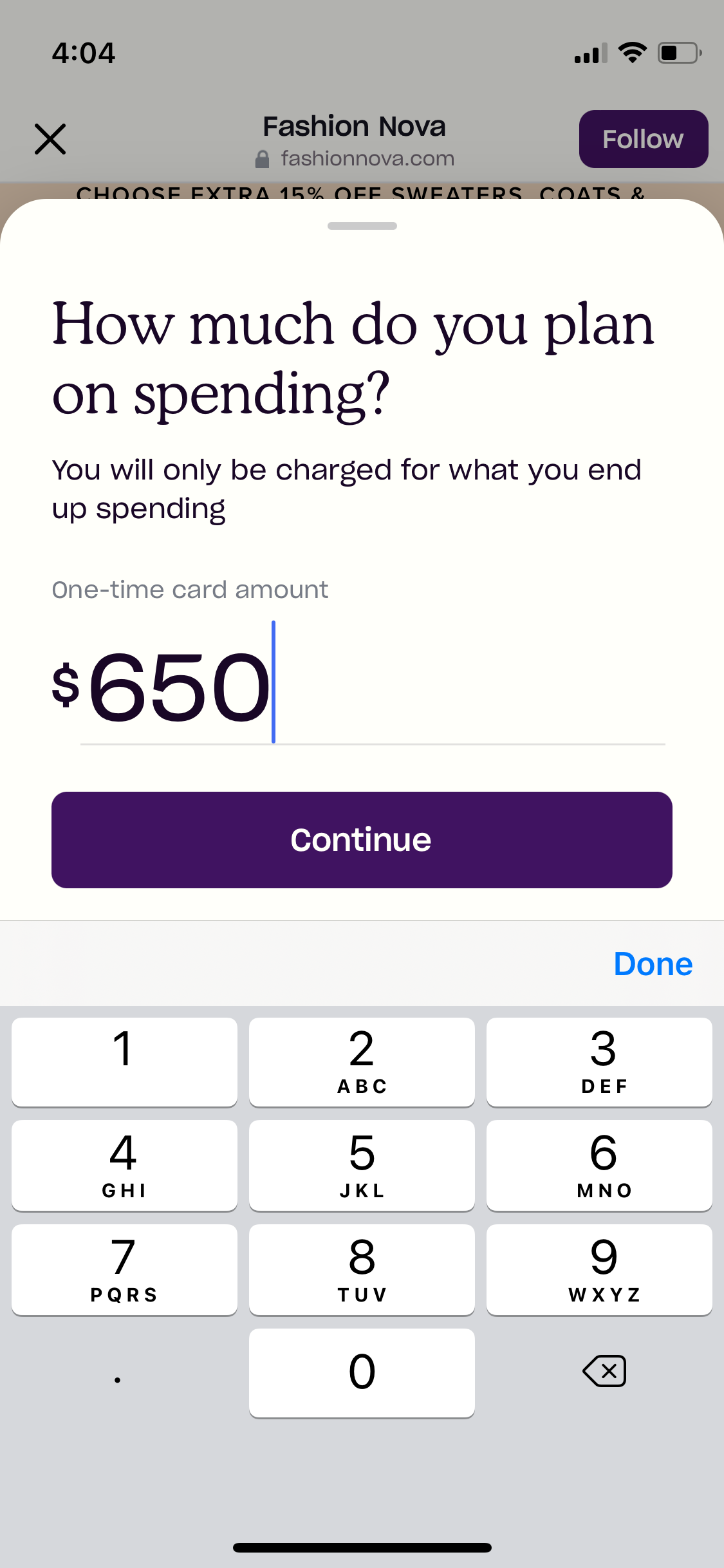
Task: Tap Done above the keypad
Action: pos(653,964)
